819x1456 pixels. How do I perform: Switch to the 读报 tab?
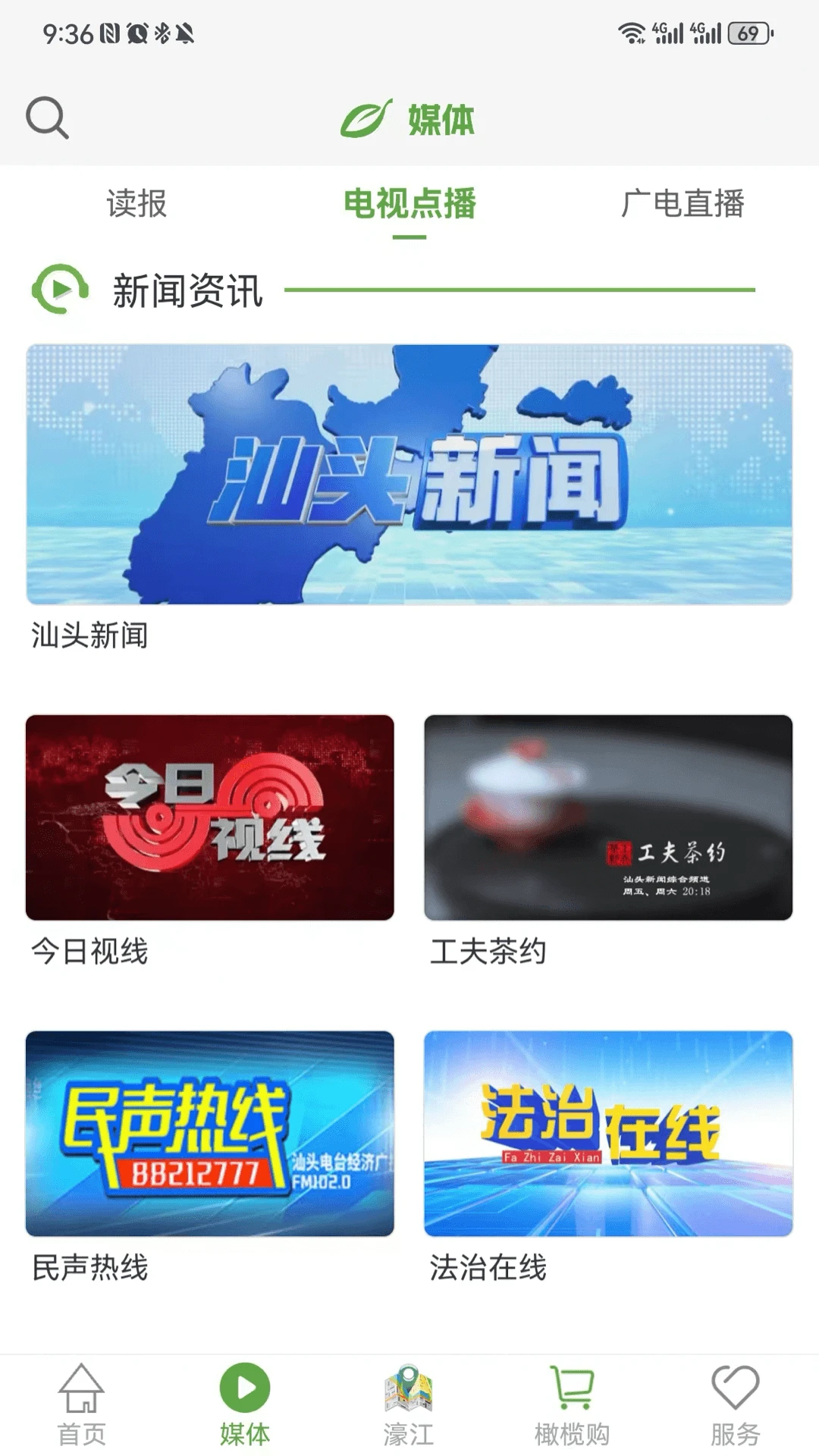pos(135,203)
